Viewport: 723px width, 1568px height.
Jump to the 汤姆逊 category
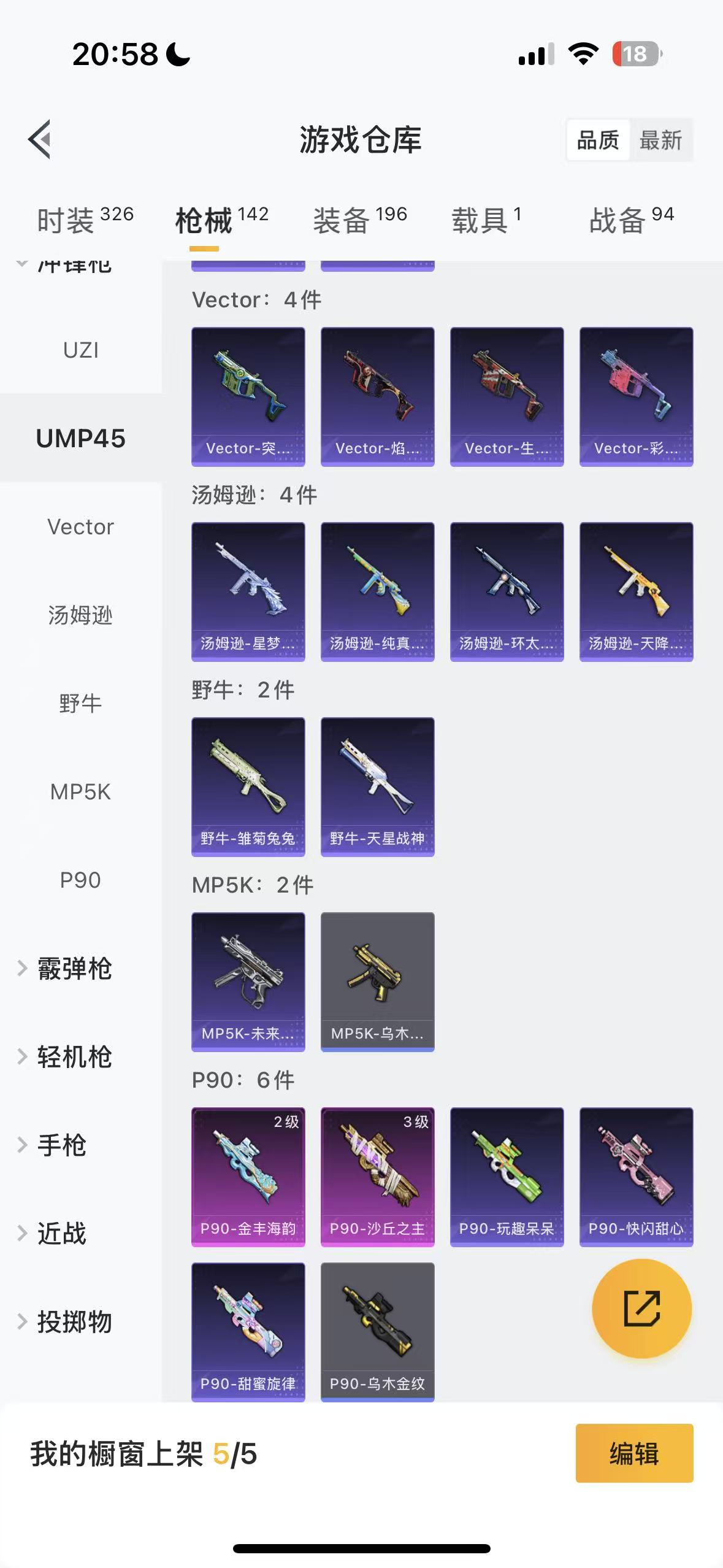tap(80, 615)
